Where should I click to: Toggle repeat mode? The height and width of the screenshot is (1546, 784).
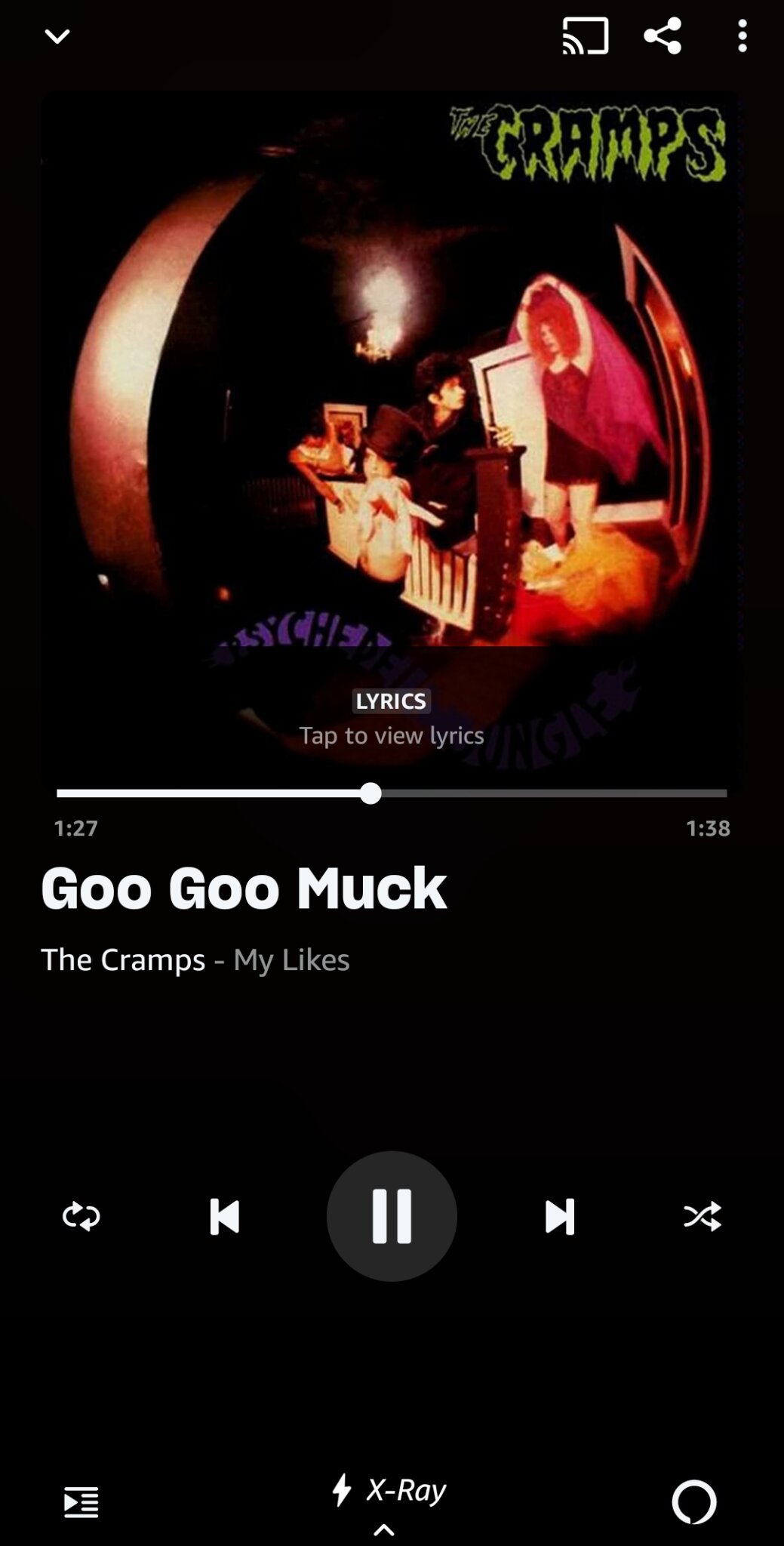(x=81, y=1215)
